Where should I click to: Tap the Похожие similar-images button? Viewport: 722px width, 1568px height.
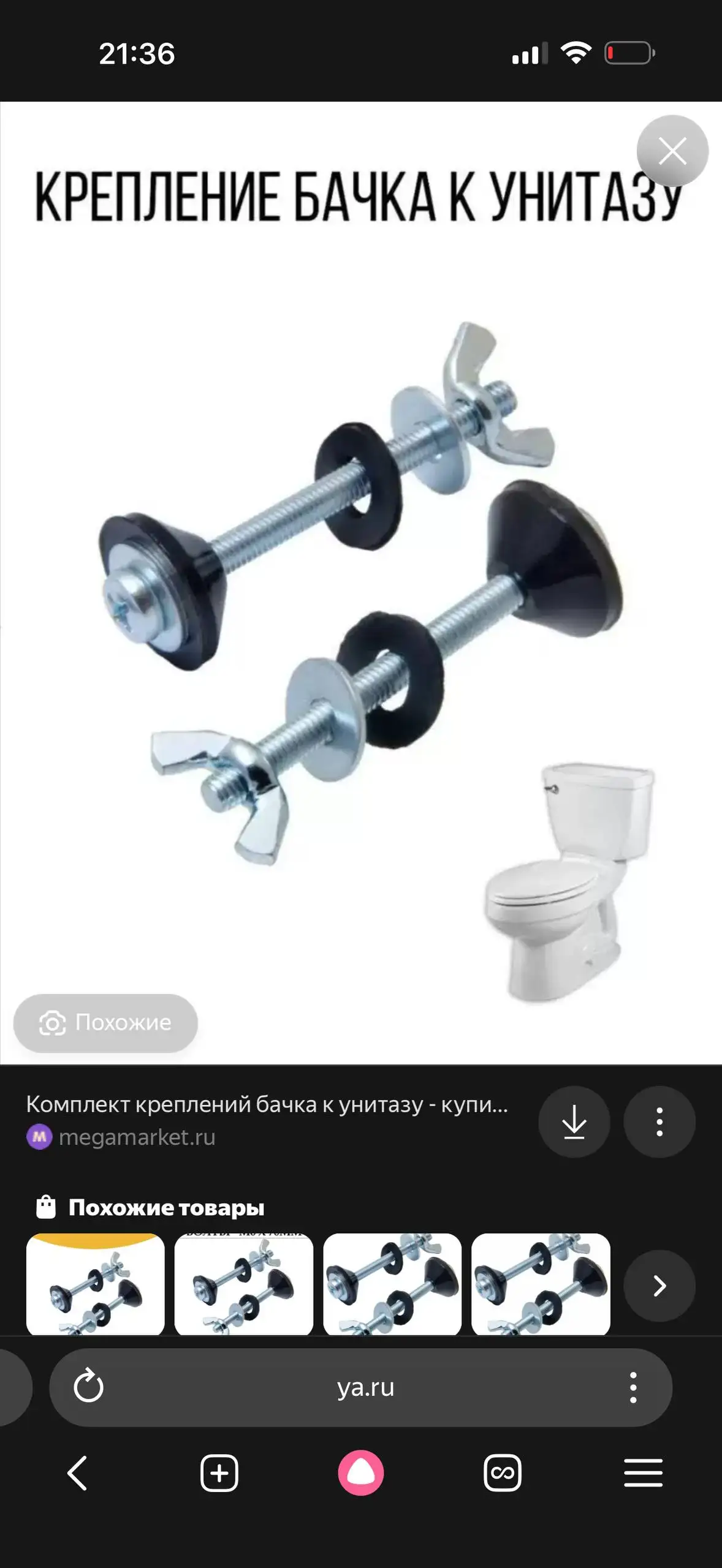pos(105,1022)
